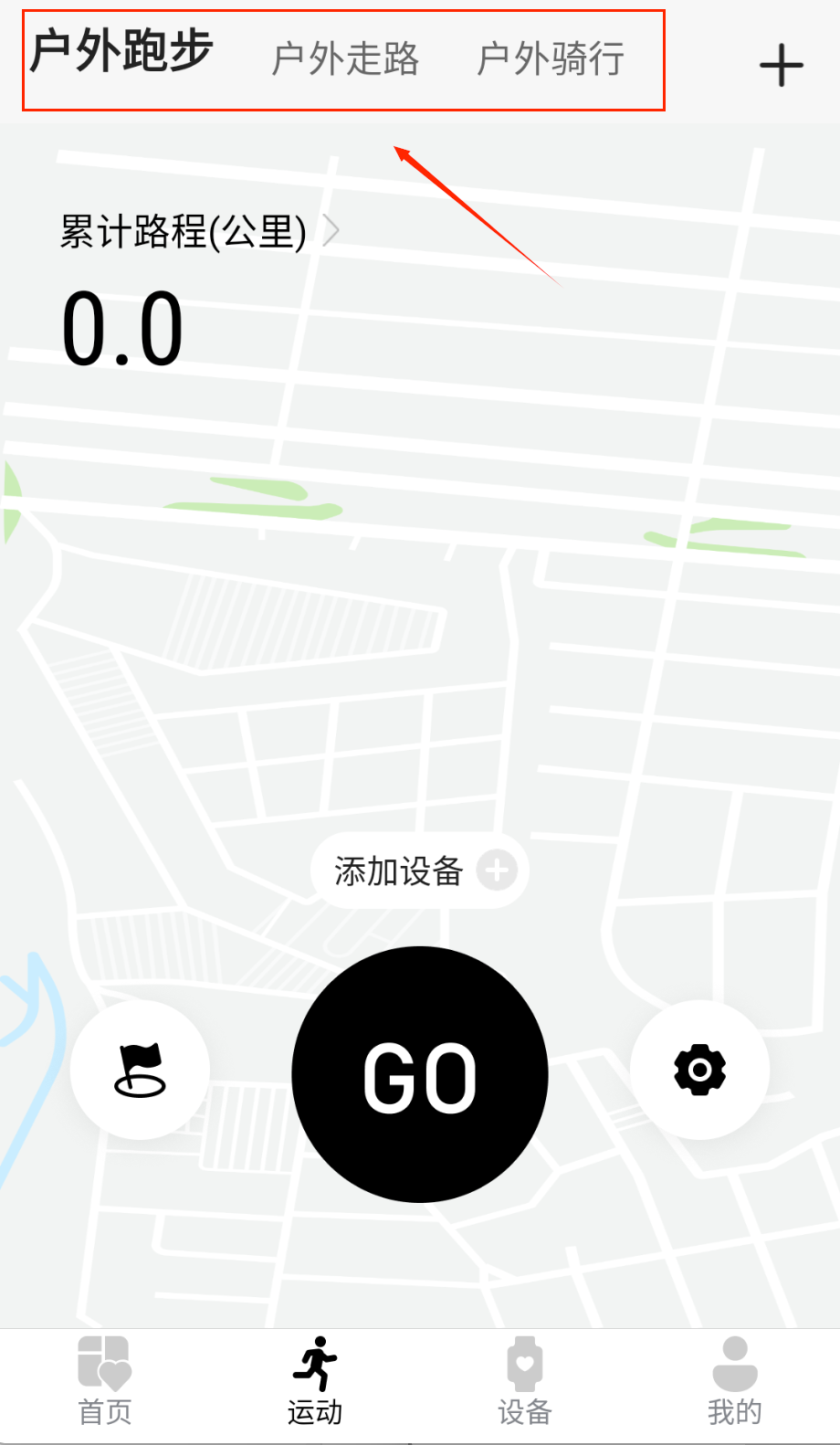Open 累计路程(公里) details
Image resolution: width=840 pixels, height=1445 pixels.
[198, 232]
